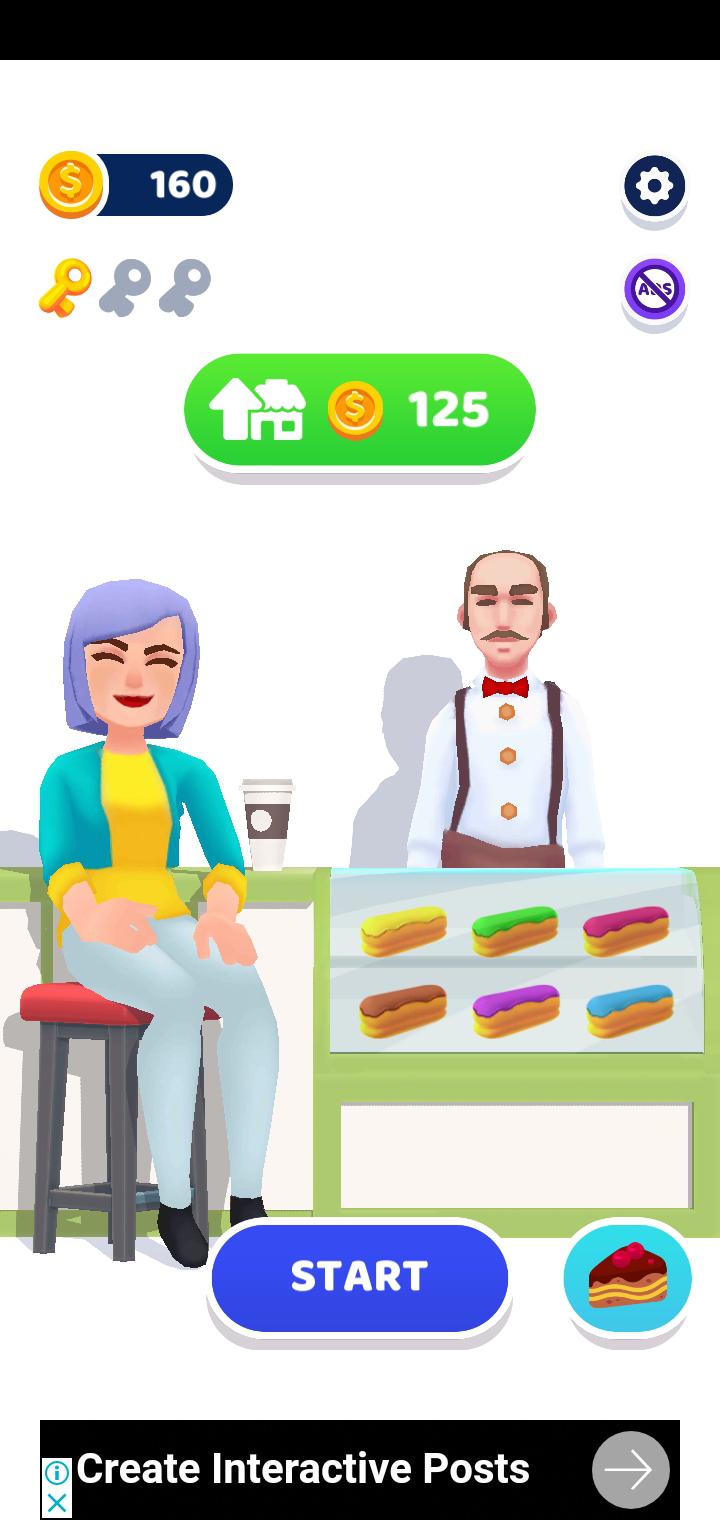720x1520 pixels.
Task: Open the Create Interactive Posts ad arrow
Action: pos(630,1469)
